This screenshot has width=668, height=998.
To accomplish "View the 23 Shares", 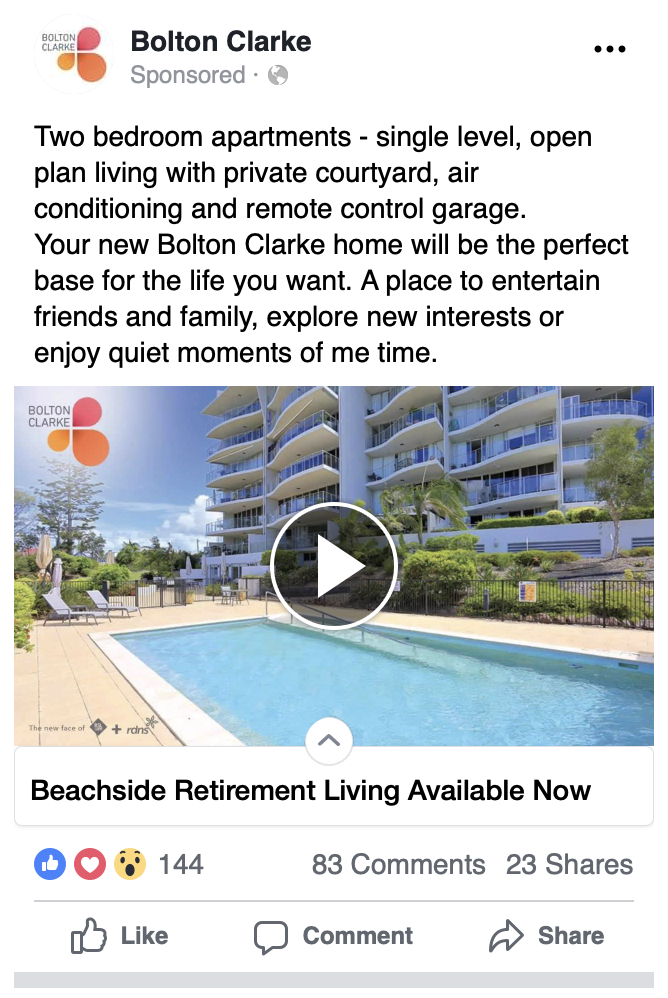I will tap(569, 864).
